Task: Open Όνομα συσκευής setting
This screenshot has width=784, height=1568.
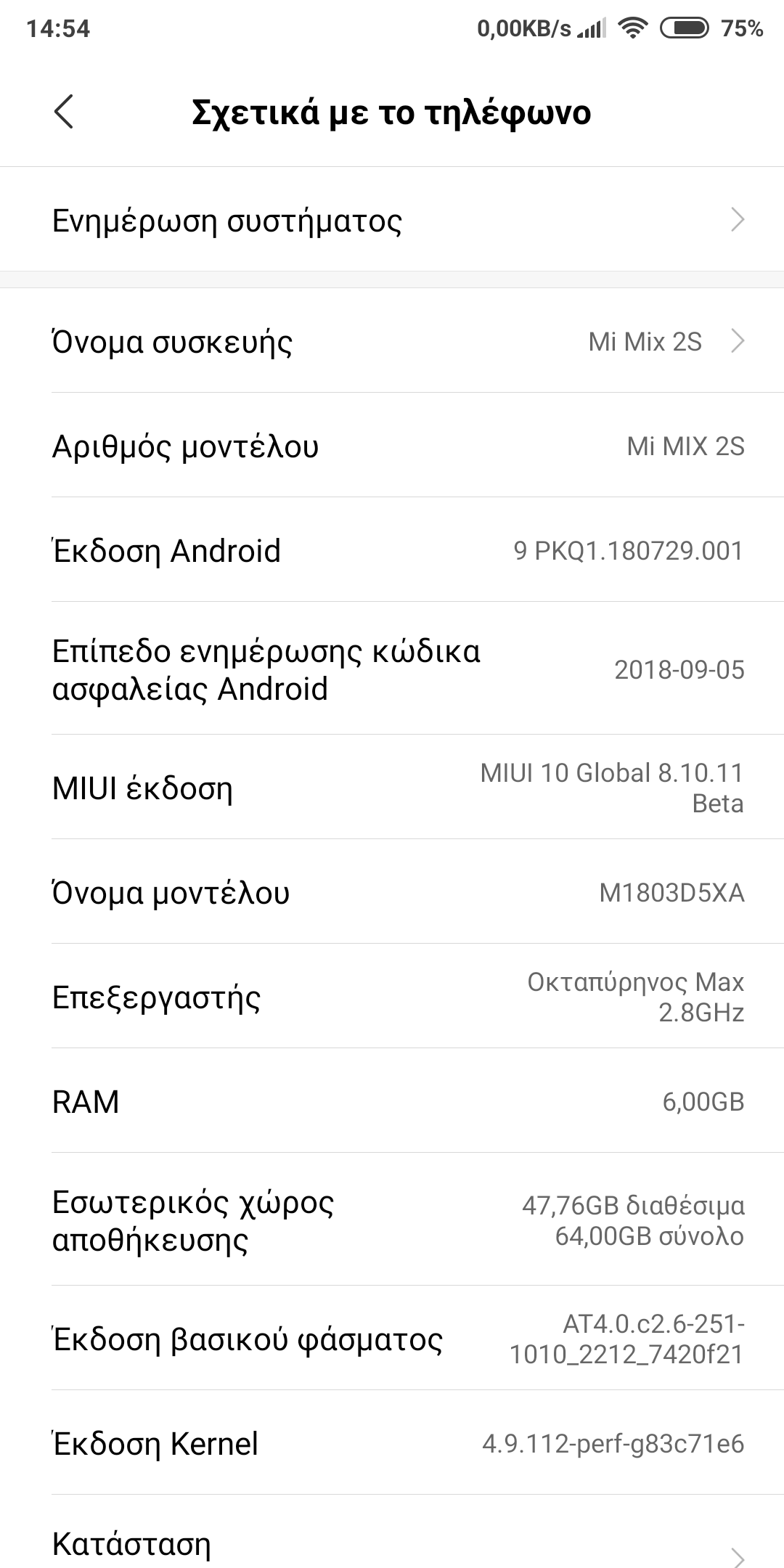Action: (x=392, y=341)
